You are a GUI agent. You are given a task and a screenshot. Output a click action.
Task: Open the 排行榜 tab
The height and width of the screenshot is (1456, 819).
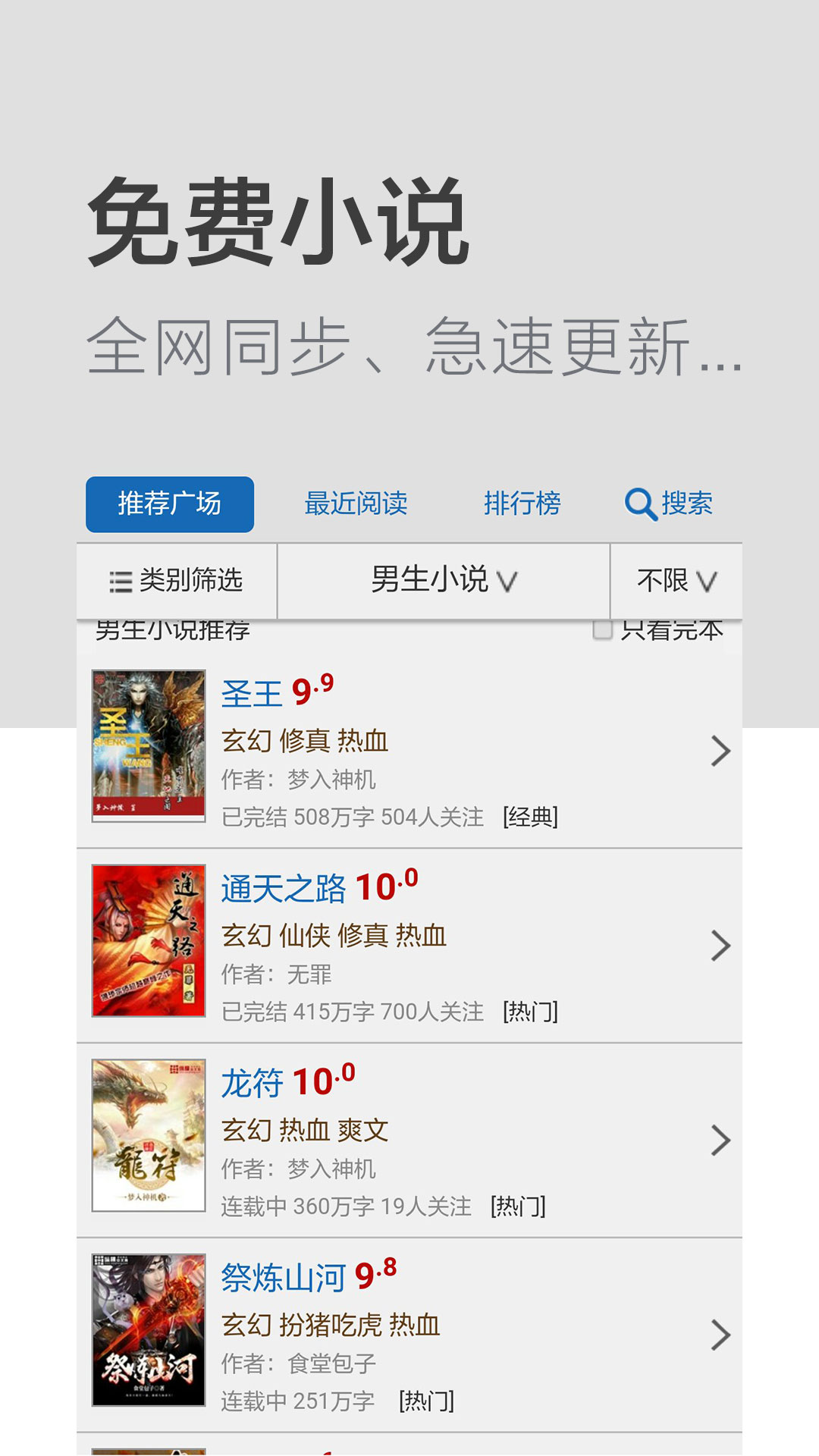pyautogui.click(x=522, y=503)
